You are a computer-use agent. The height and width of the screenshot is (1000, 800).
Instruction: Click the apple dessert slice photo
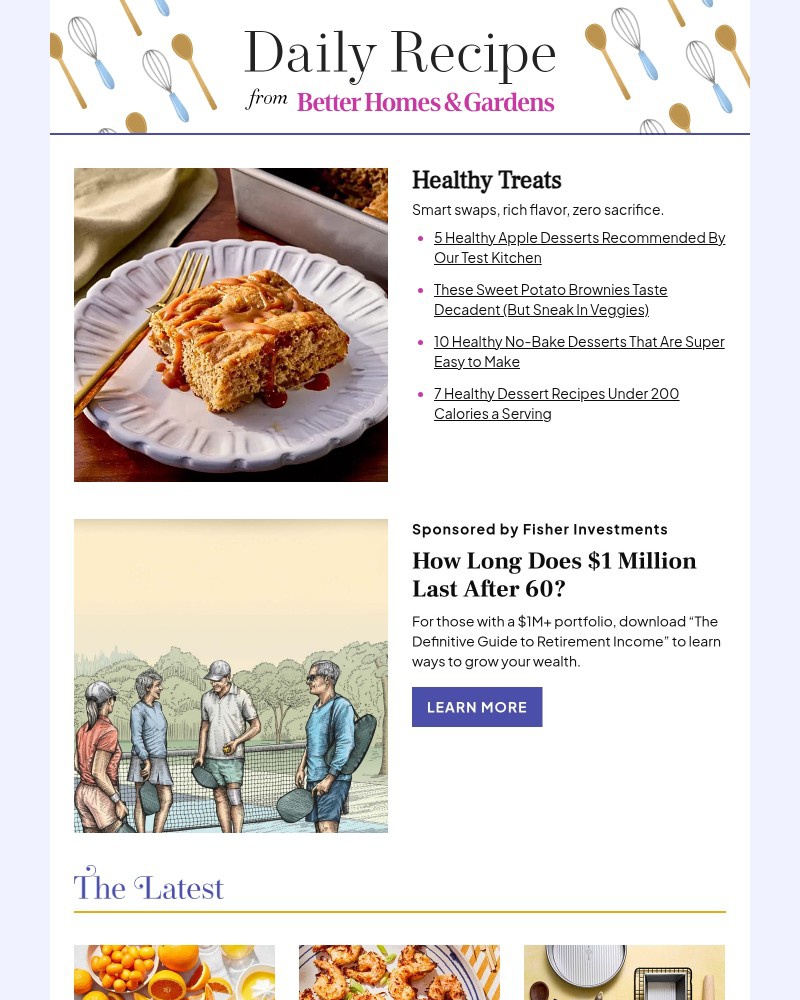tap(230, 325)
